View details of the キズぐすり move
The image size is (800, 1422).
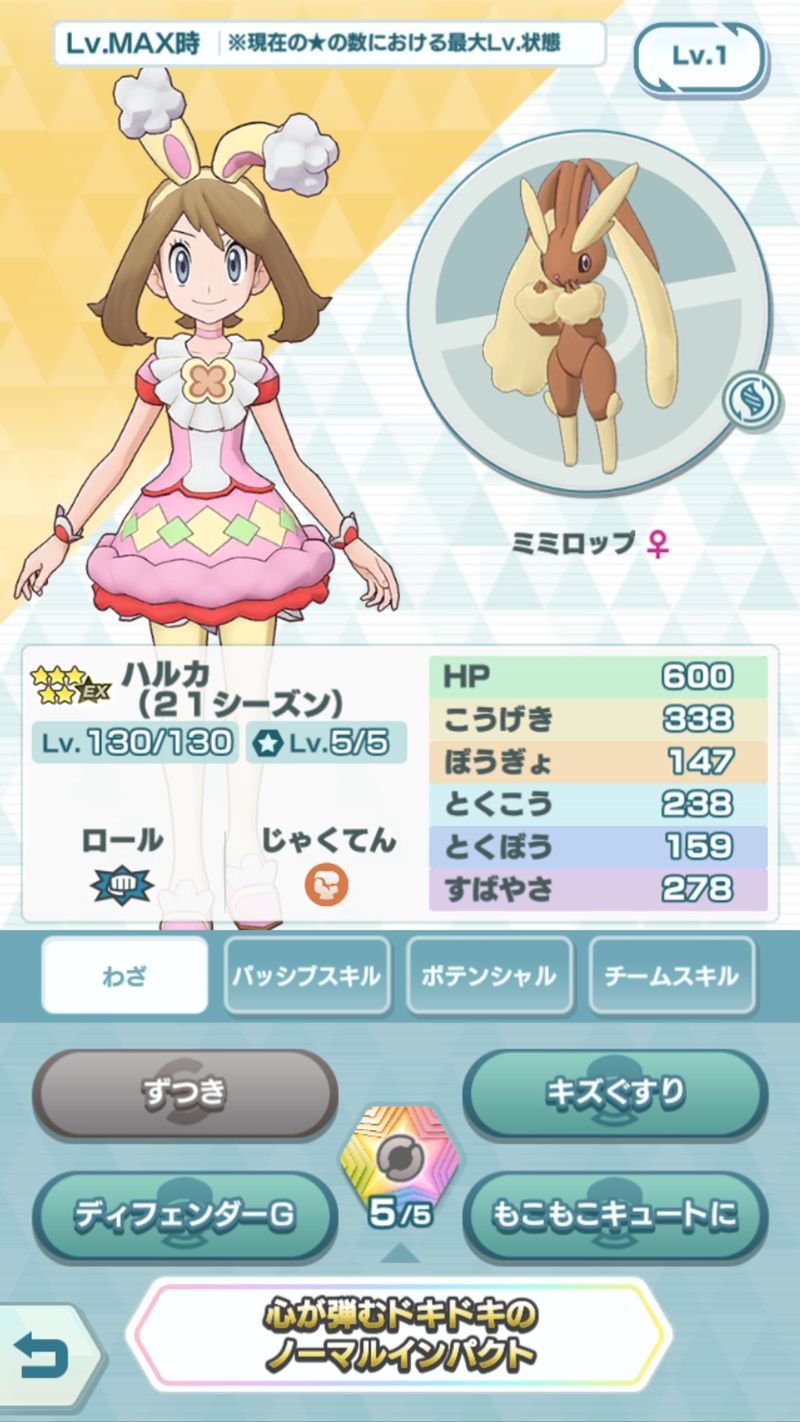615,1093
